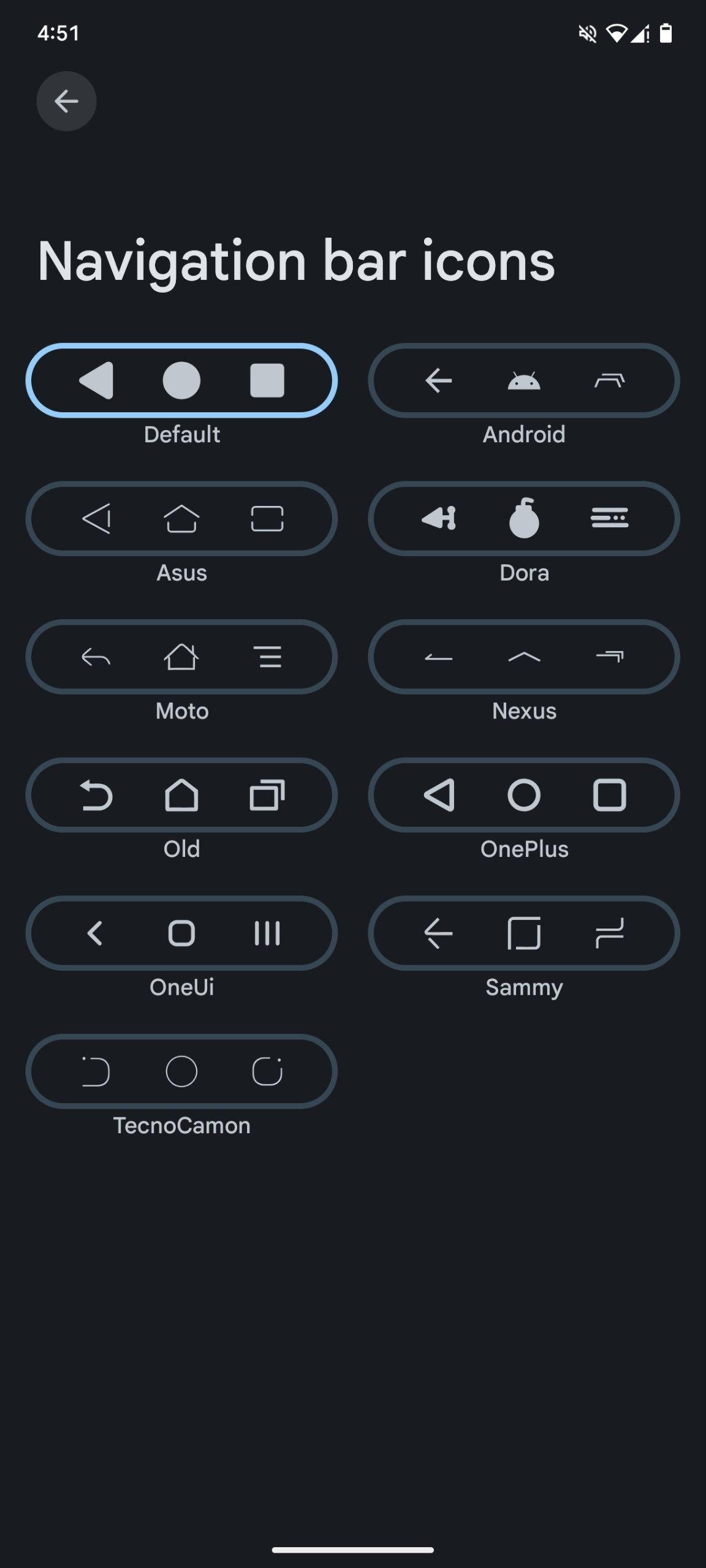Screen dimensions: 706x1568
Task: Choose the Android icon style
Action: [523, 380]
